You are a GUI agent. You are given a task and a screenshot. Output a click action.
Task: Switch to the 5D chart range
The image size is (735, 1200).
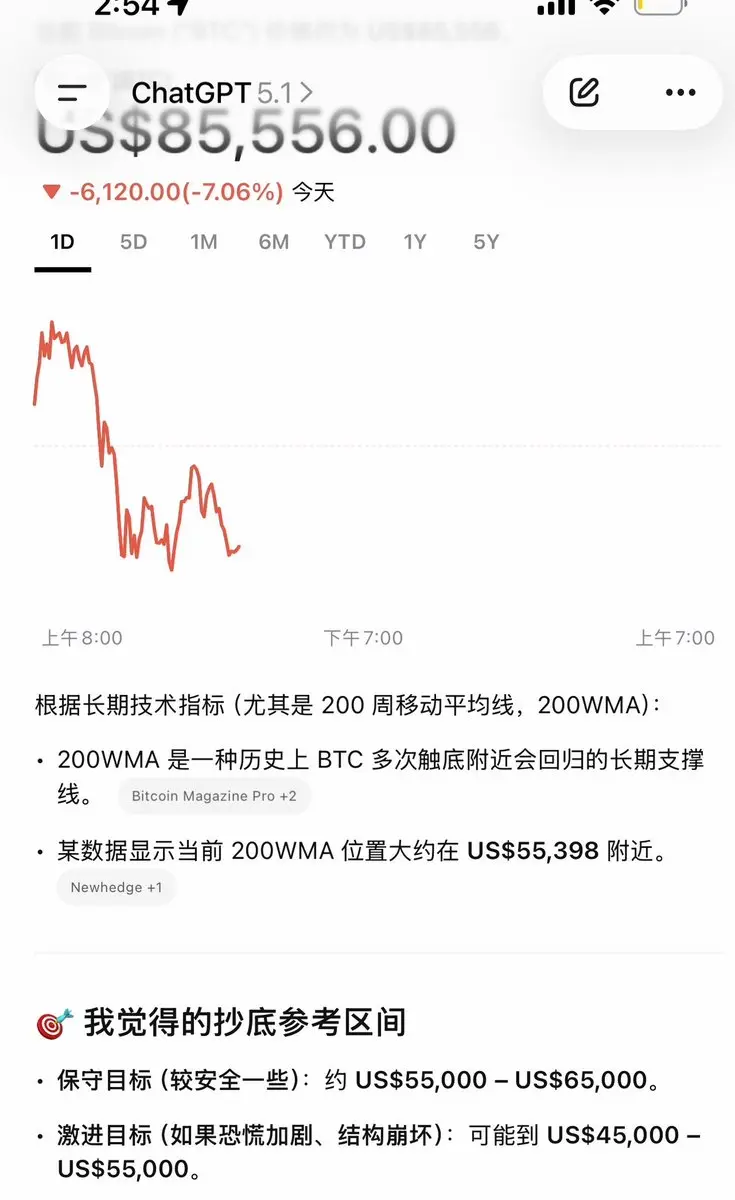tap(133, 242)
